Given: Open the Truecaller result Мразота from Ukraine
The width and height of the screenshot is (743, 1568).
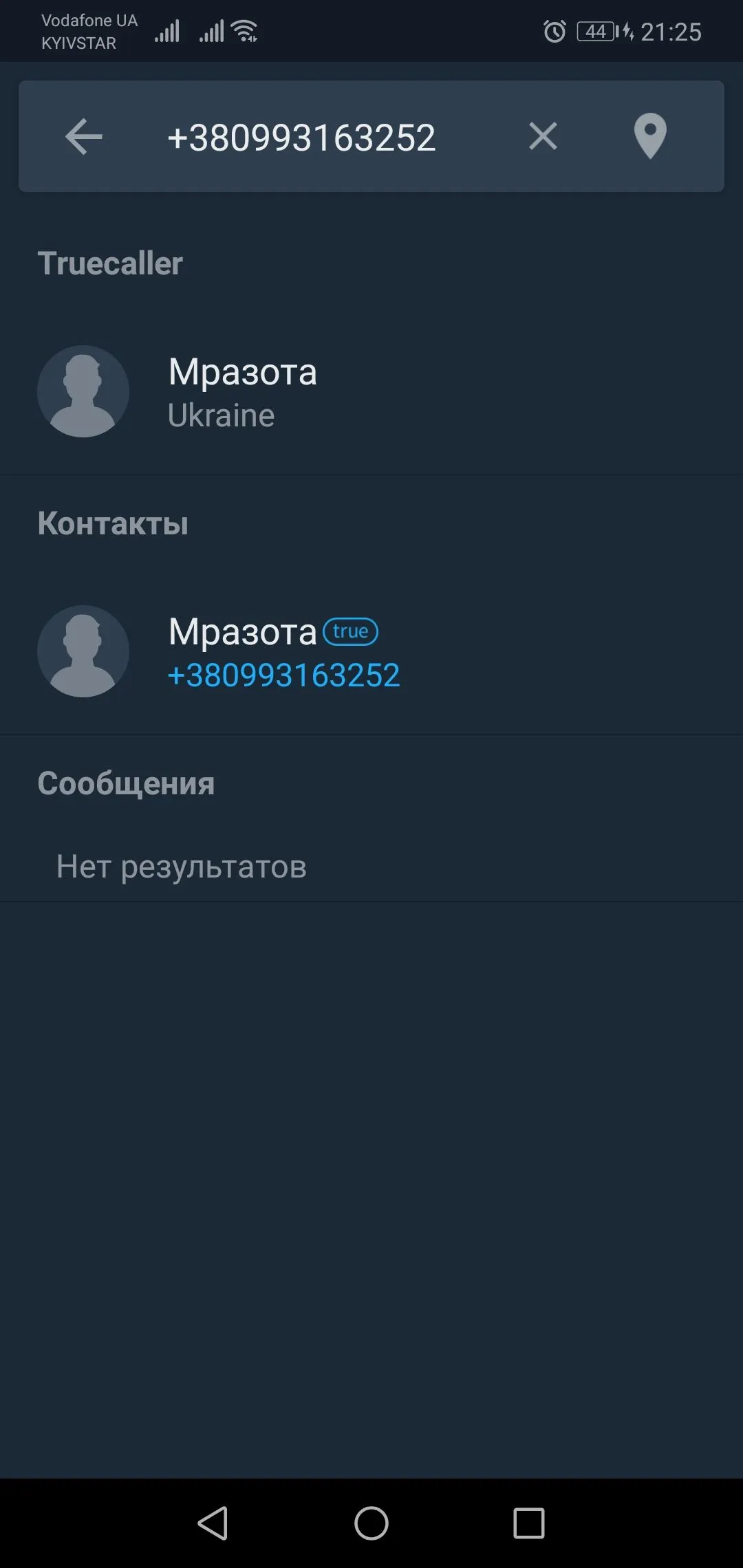Looking at the screenshot, I should click(242, 391).
